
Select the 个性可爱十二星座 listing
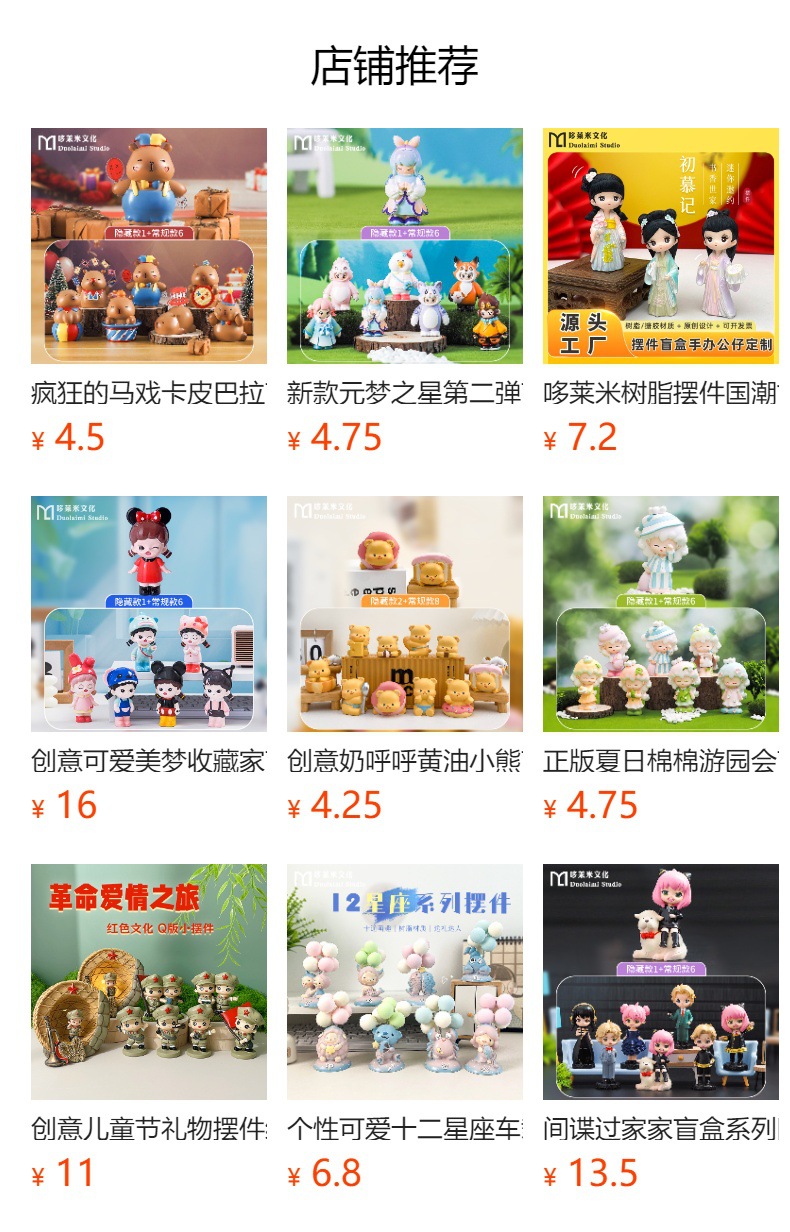(x=405, y=982)
